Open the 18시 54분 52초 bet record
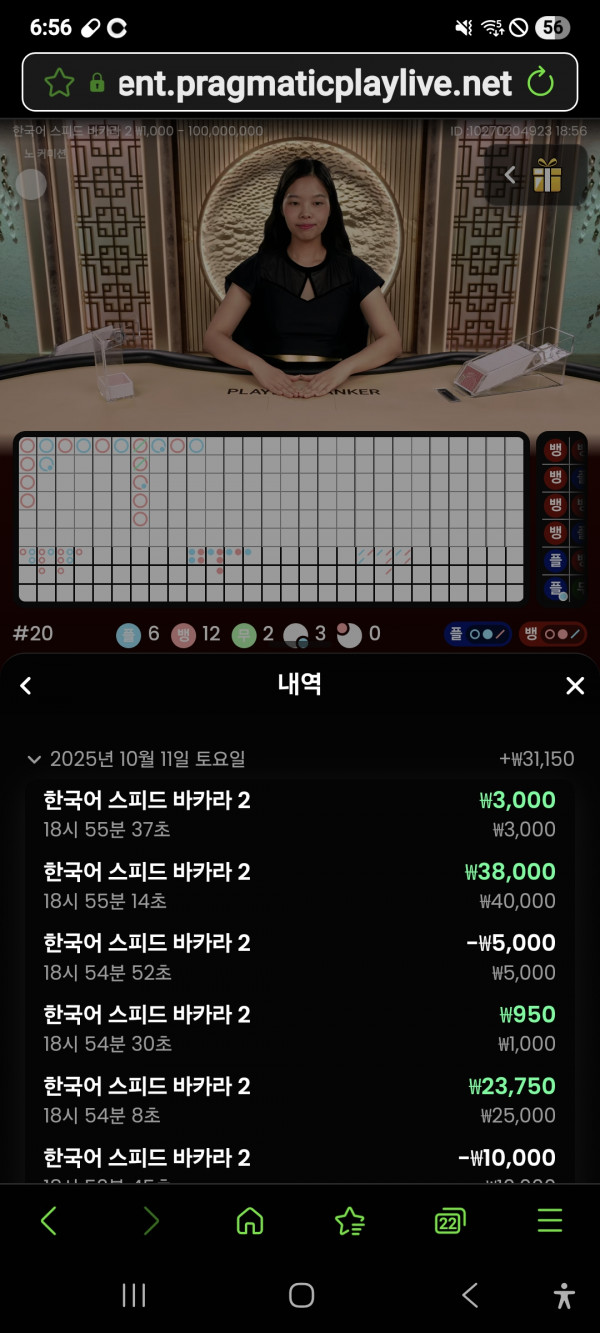The width and height of the screenshot is (600, 1333). [x=299, y=957]
